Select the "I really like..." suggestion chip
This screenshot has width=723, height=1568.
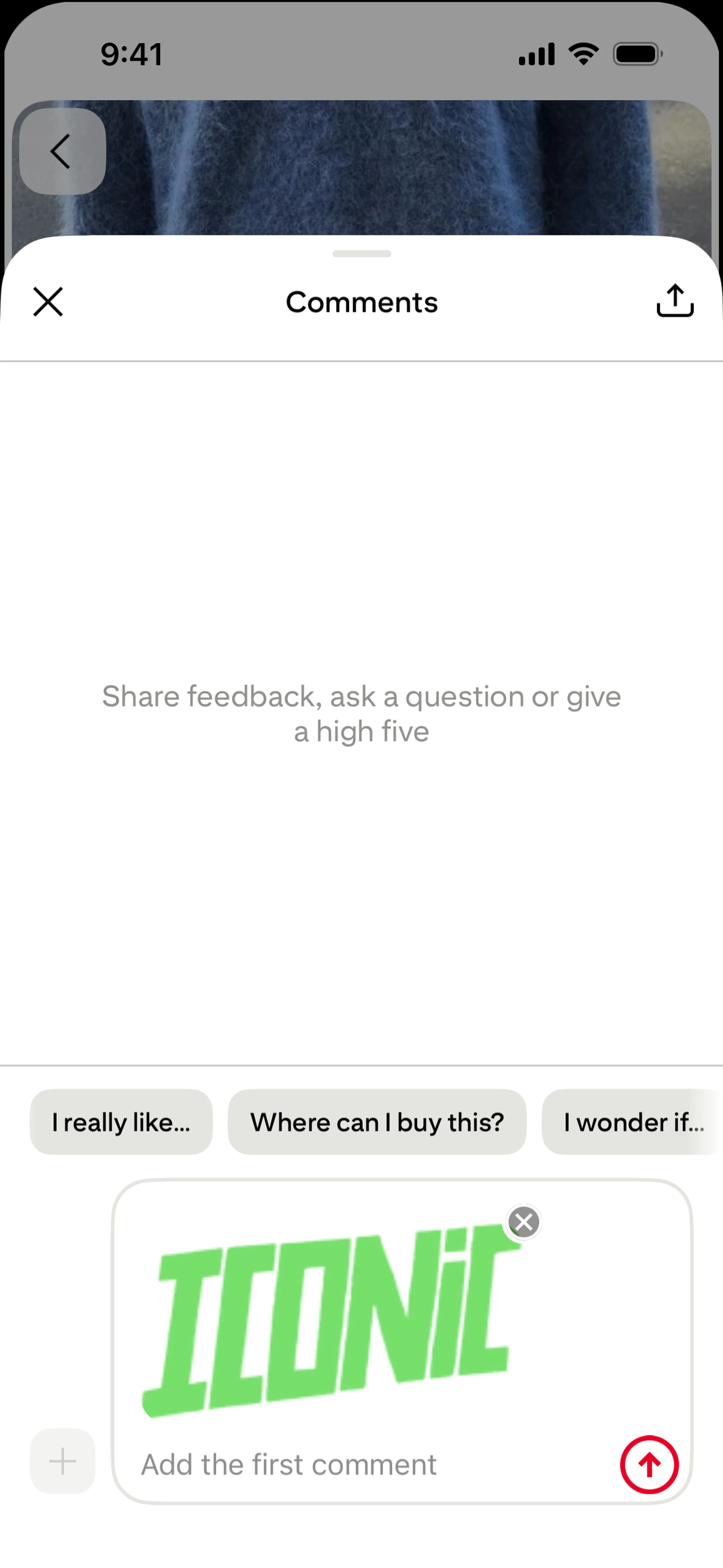point(121,1122)
